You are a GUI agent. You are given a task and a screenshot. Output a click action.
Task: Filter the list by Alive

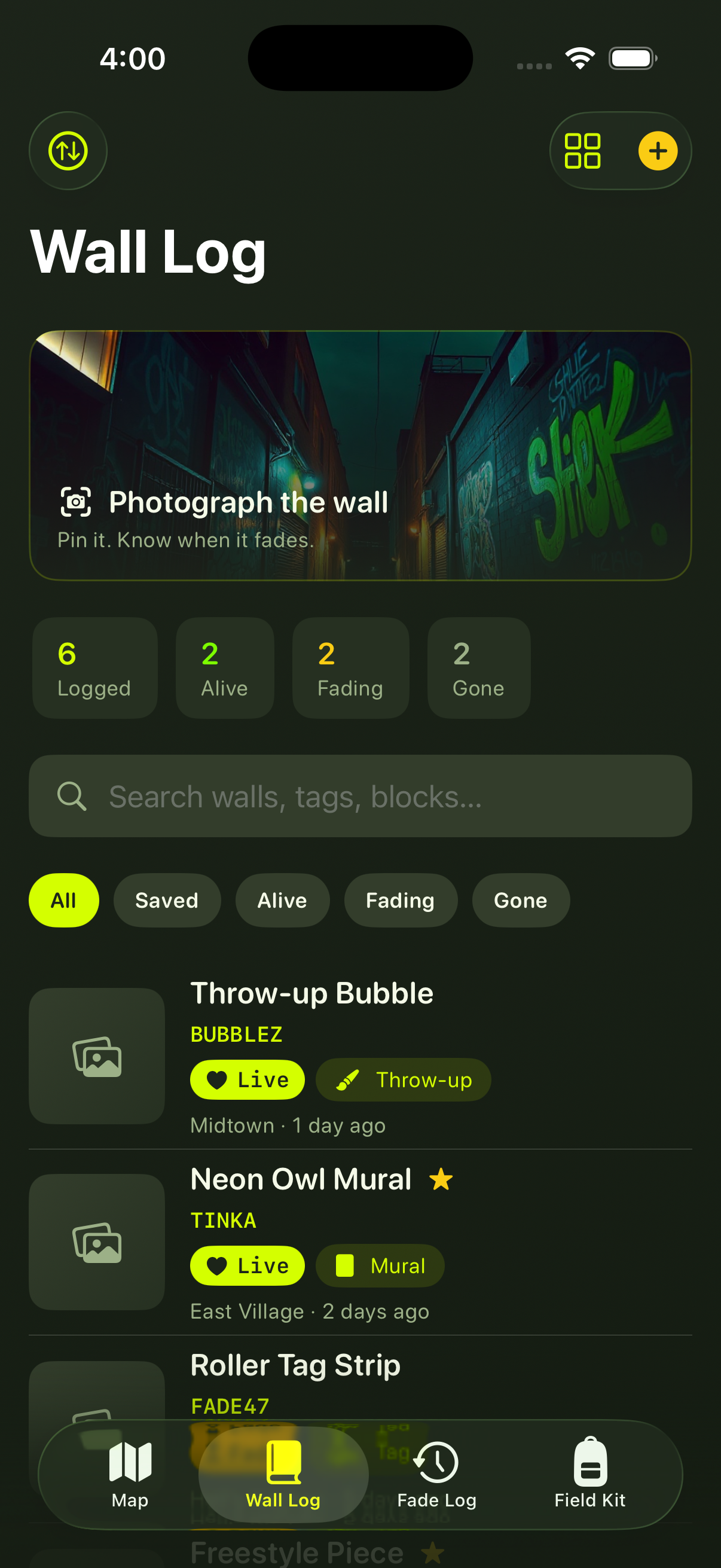click(x=282, y=899)
